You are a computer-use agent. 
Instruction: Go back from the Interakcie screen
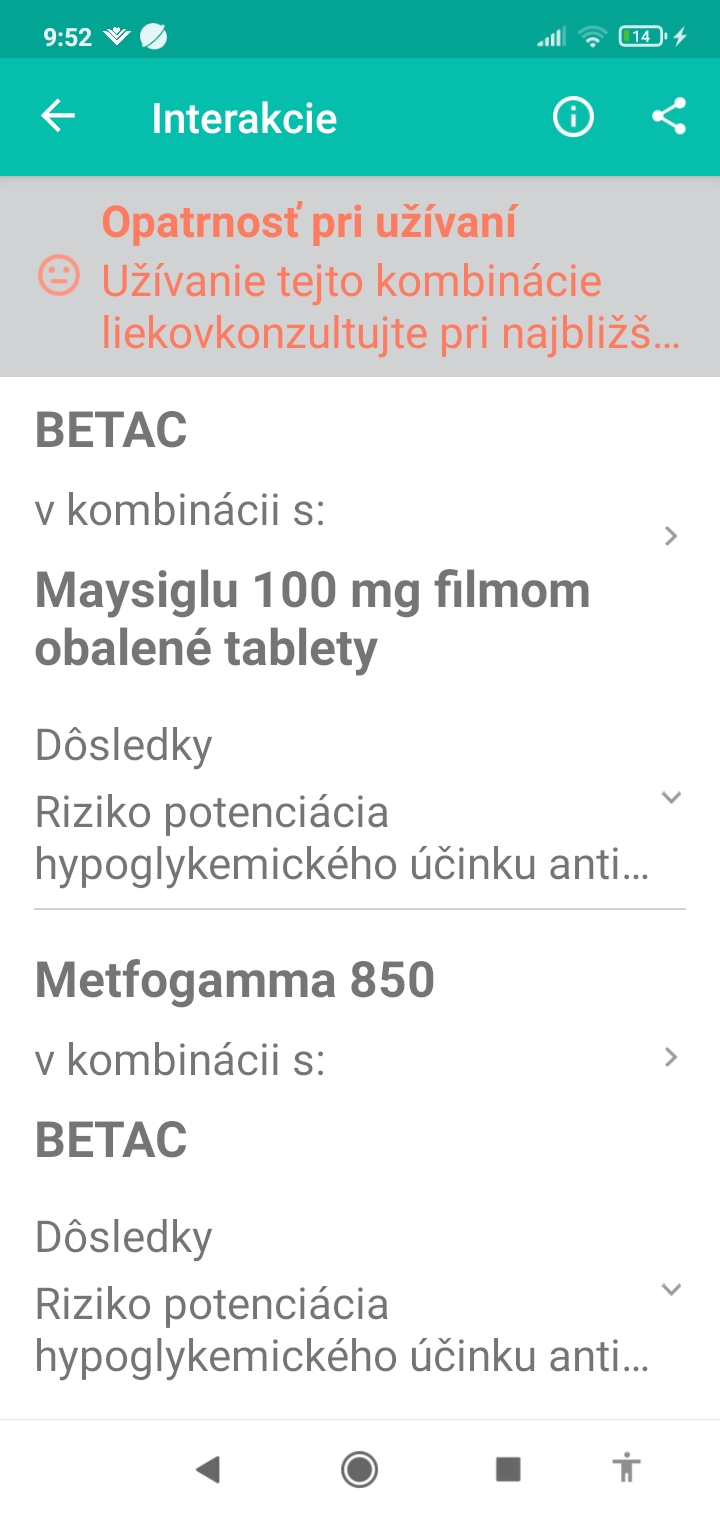point(58,117)
